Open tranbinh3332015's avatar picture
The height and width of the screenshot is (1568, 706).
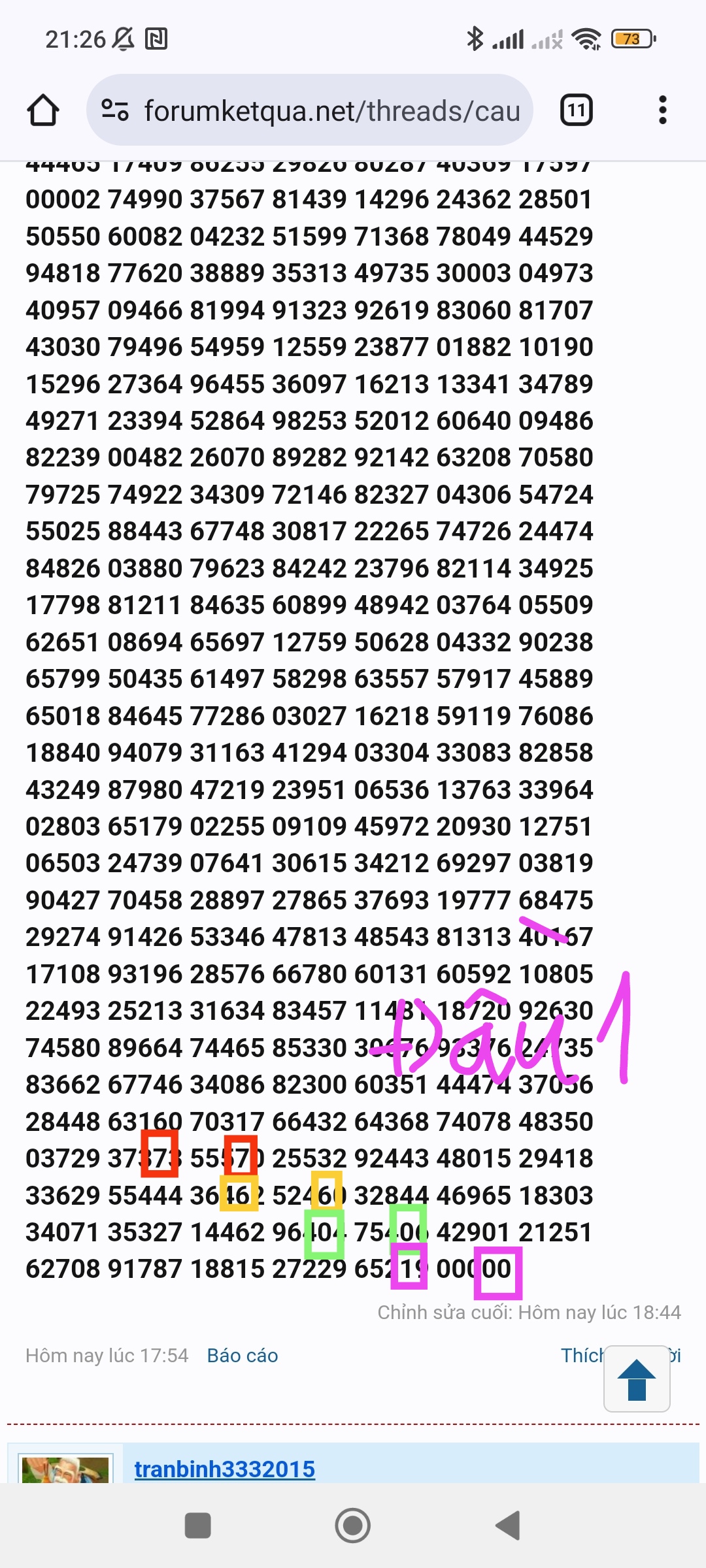(x=65, y=1471)
